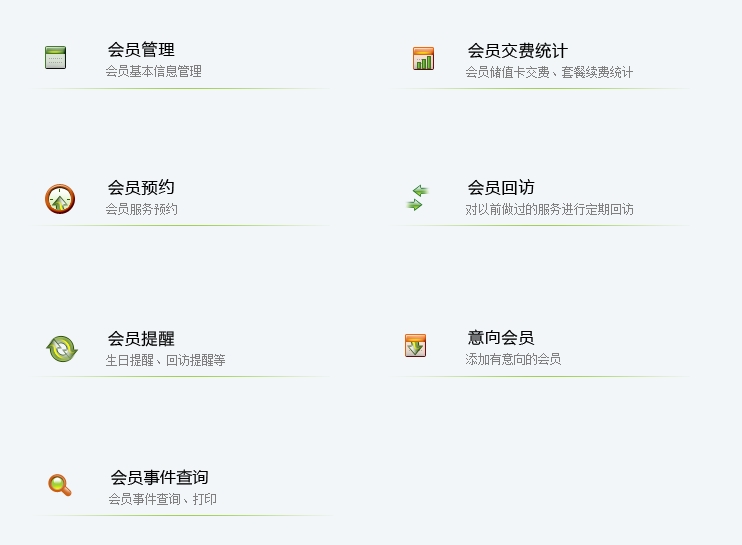
Task: Open 会员提醒 member reminders
Action: (141, 339)
